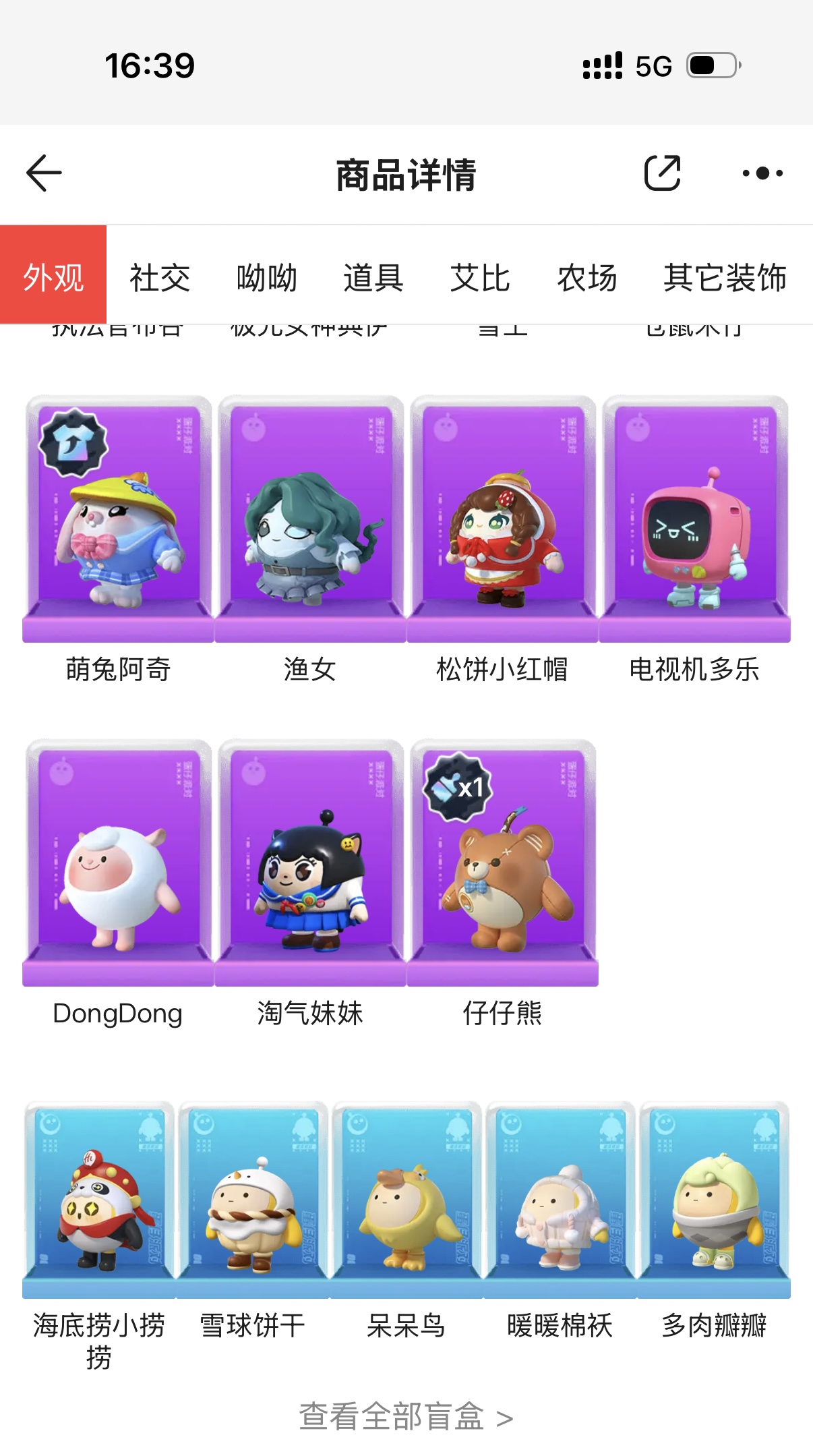Screen dimensions: 813x1456
Task: Switch to the 艾比 tab
Action: tap(479, 278)
